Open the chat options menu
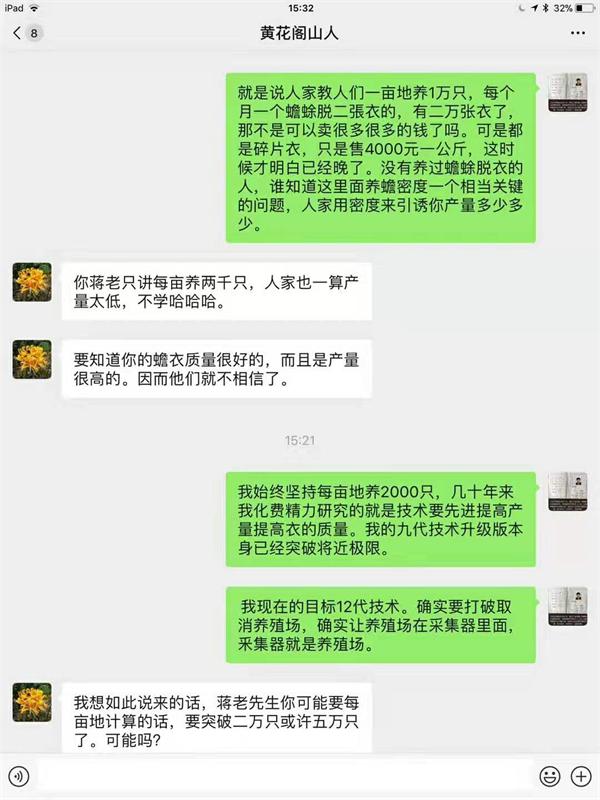This screenshot has height=800, width=600. point(578,33)
